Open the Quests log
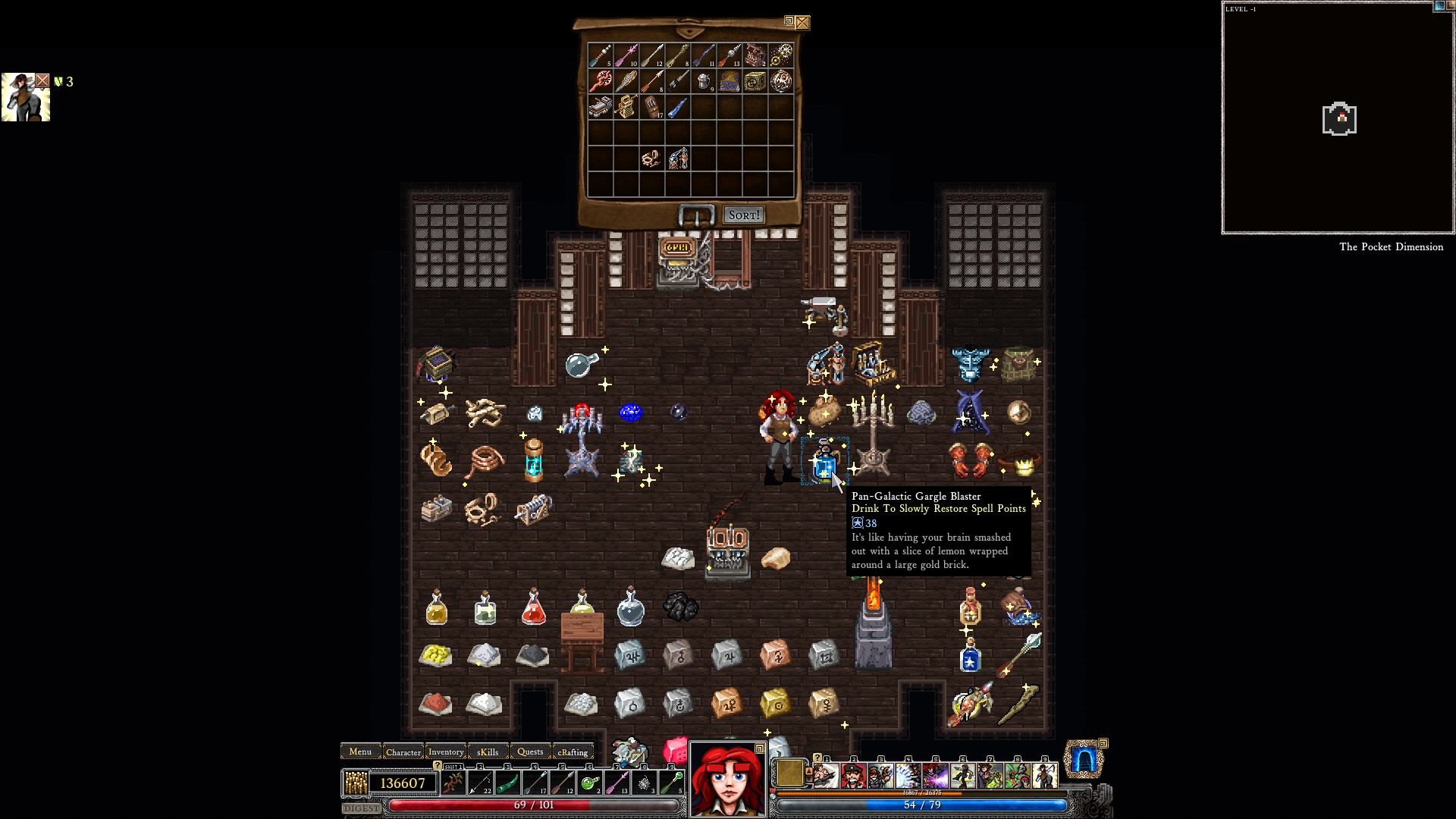 pos(530,752)
